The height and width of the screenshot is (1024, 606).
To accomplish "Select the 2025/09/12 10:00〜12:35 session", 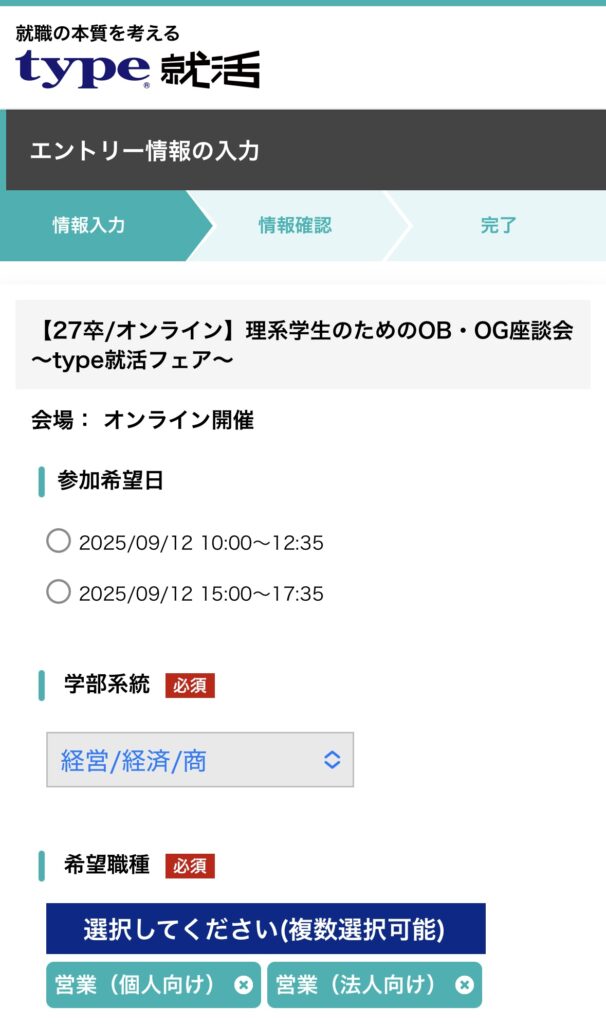I will click(x=59, y=542).
